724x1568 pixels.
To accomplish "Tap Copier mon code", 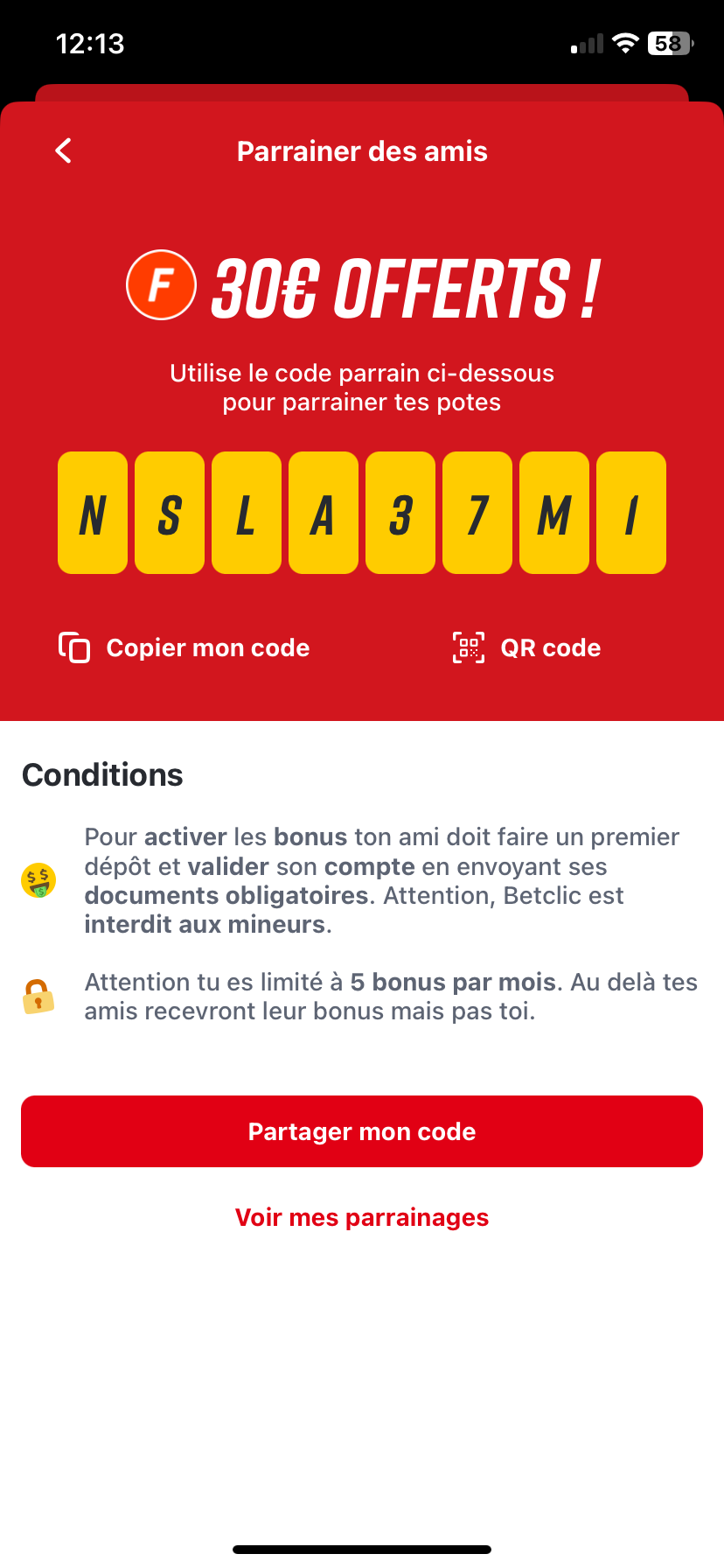I will pyautogui.click(x=184, y=647).
